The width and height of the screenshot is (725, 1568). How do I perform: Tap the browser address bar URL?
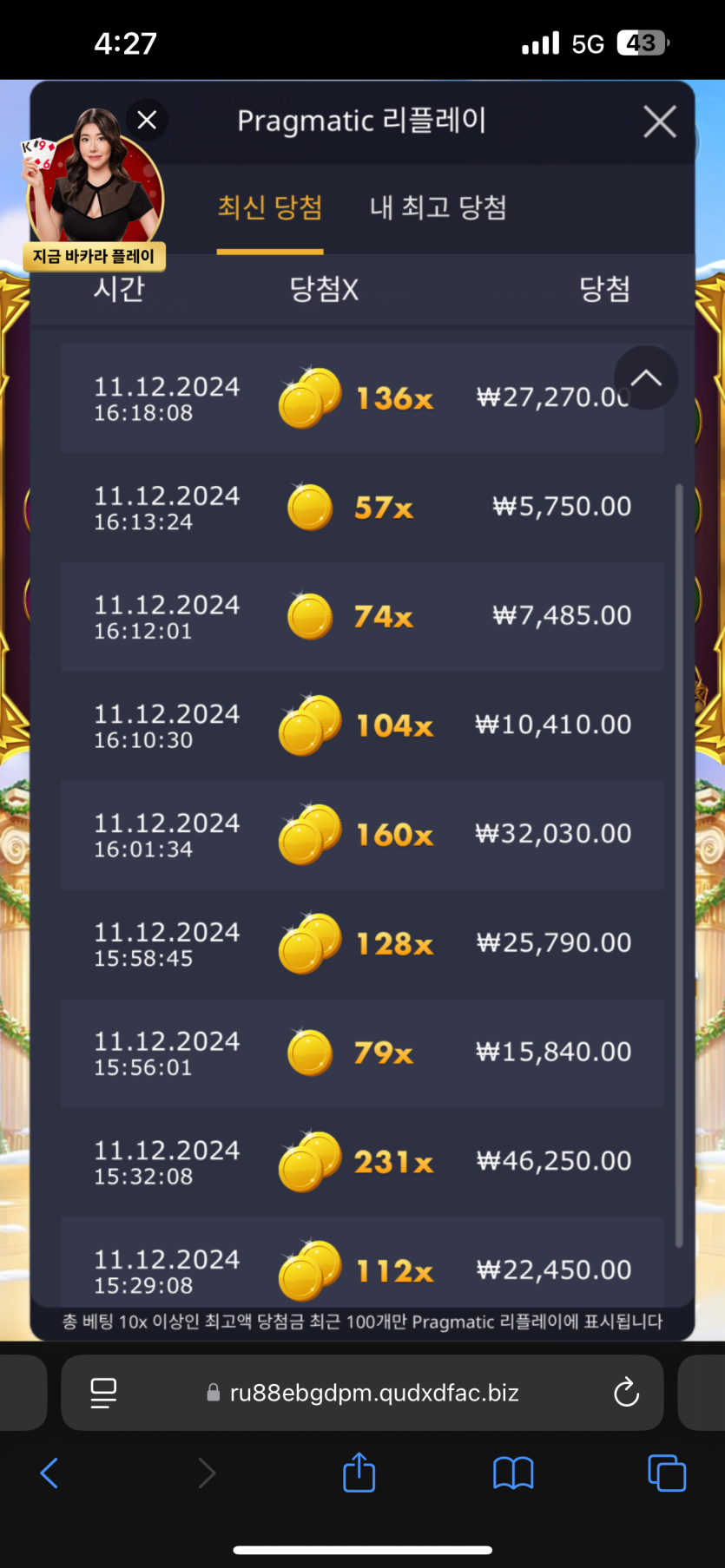pos(373,1393)
